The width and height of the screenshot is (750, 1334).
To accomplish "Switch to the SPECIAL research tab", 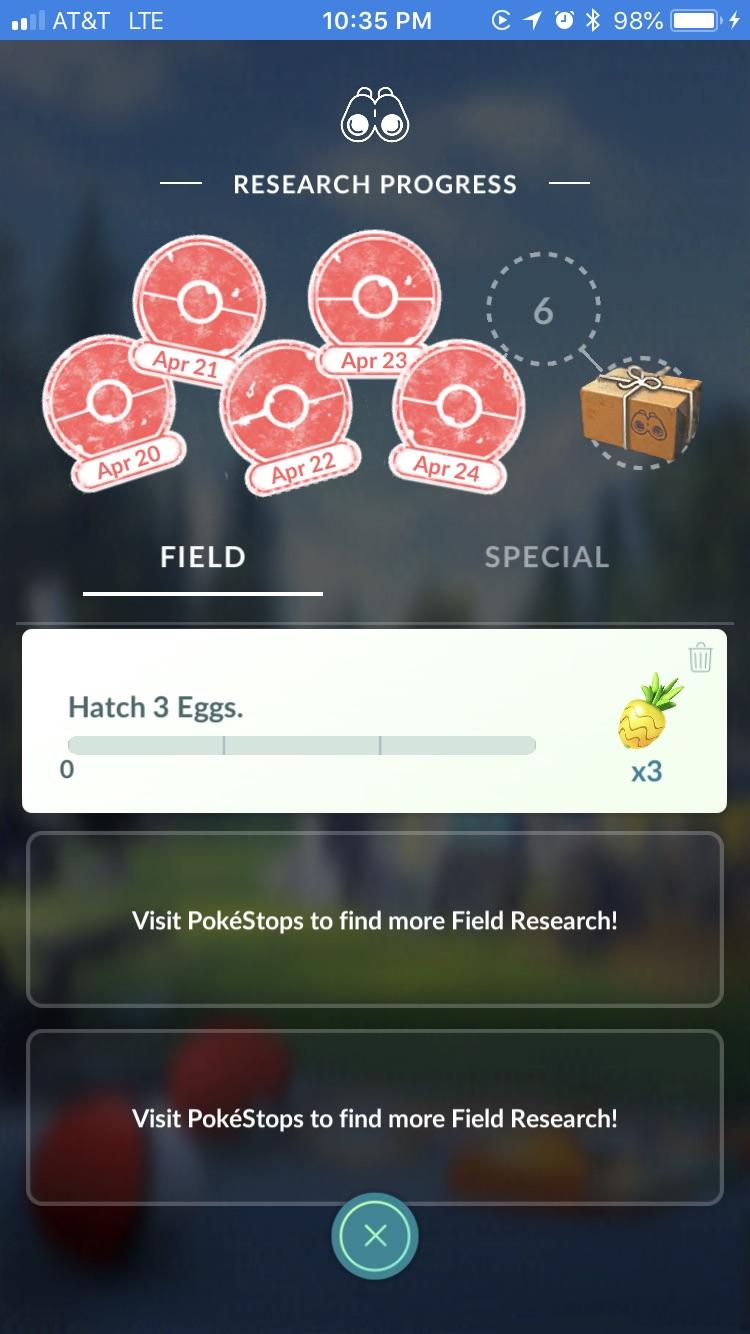I will pos(546,558).
